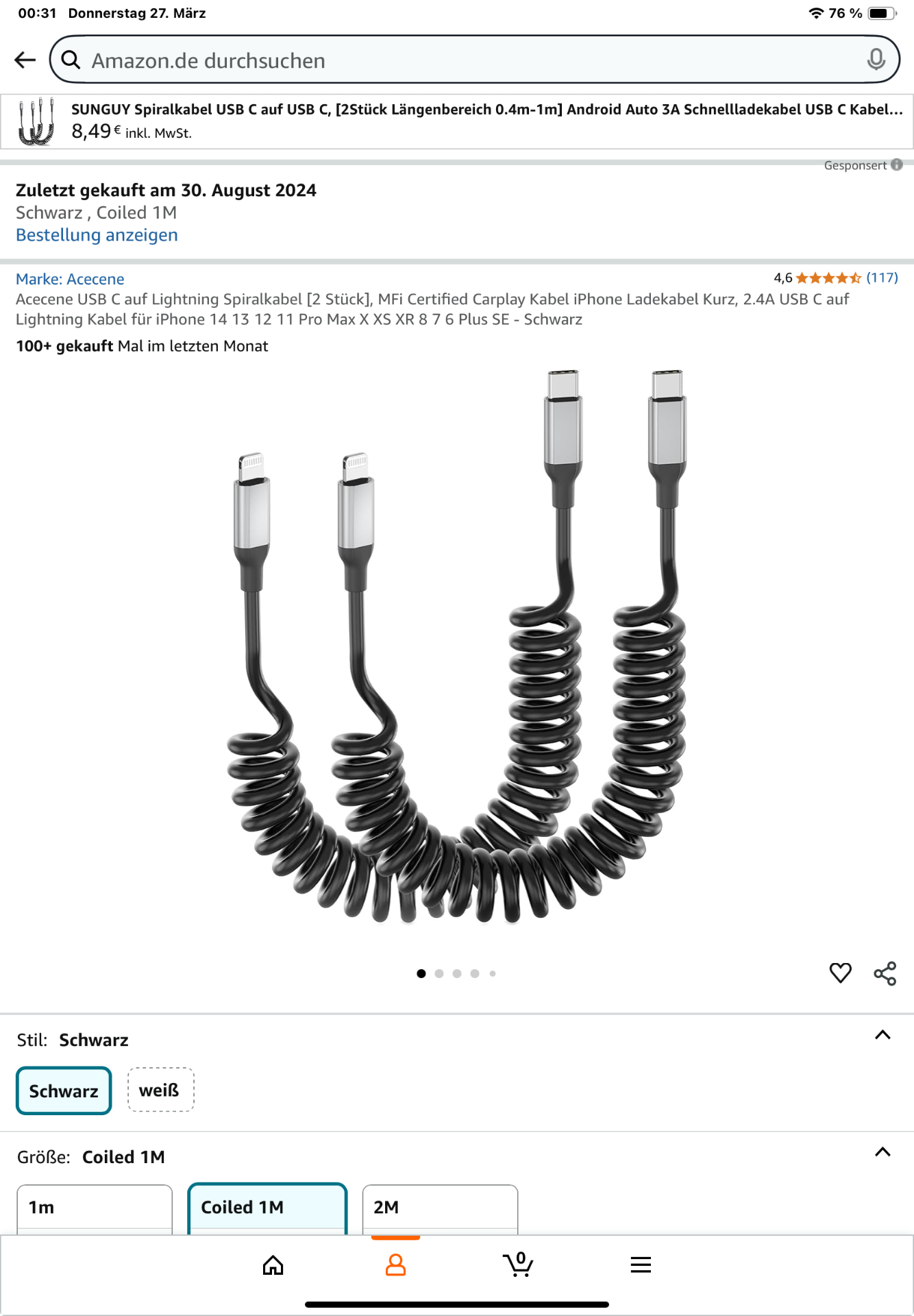The height and width of the screenshot is (1316, 914).
Task: Visit the Marke: Acecene brand page
Action: click(x=70, y=279)
